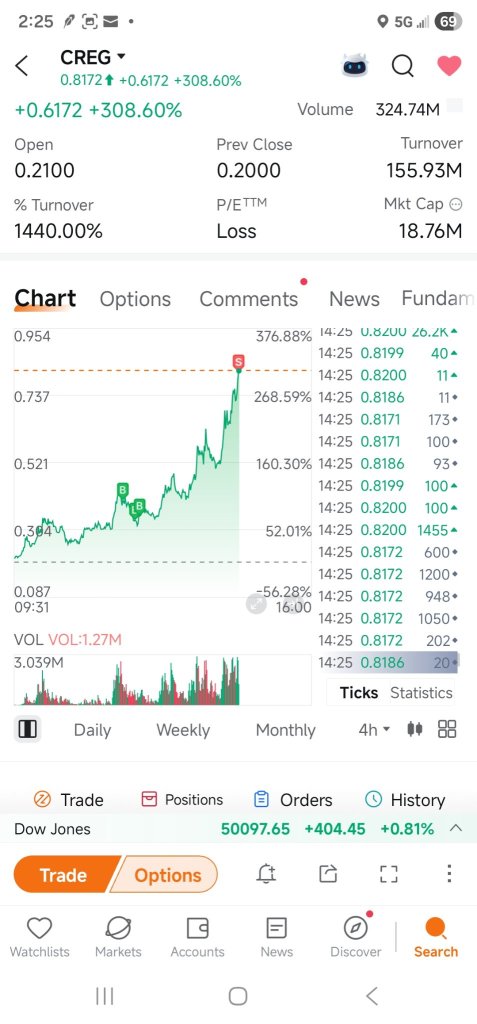Image resolution: width=477 pixels, height=1024 pixels.
Task: Open the robot AI assistant icon
Action: pos(355,65)
